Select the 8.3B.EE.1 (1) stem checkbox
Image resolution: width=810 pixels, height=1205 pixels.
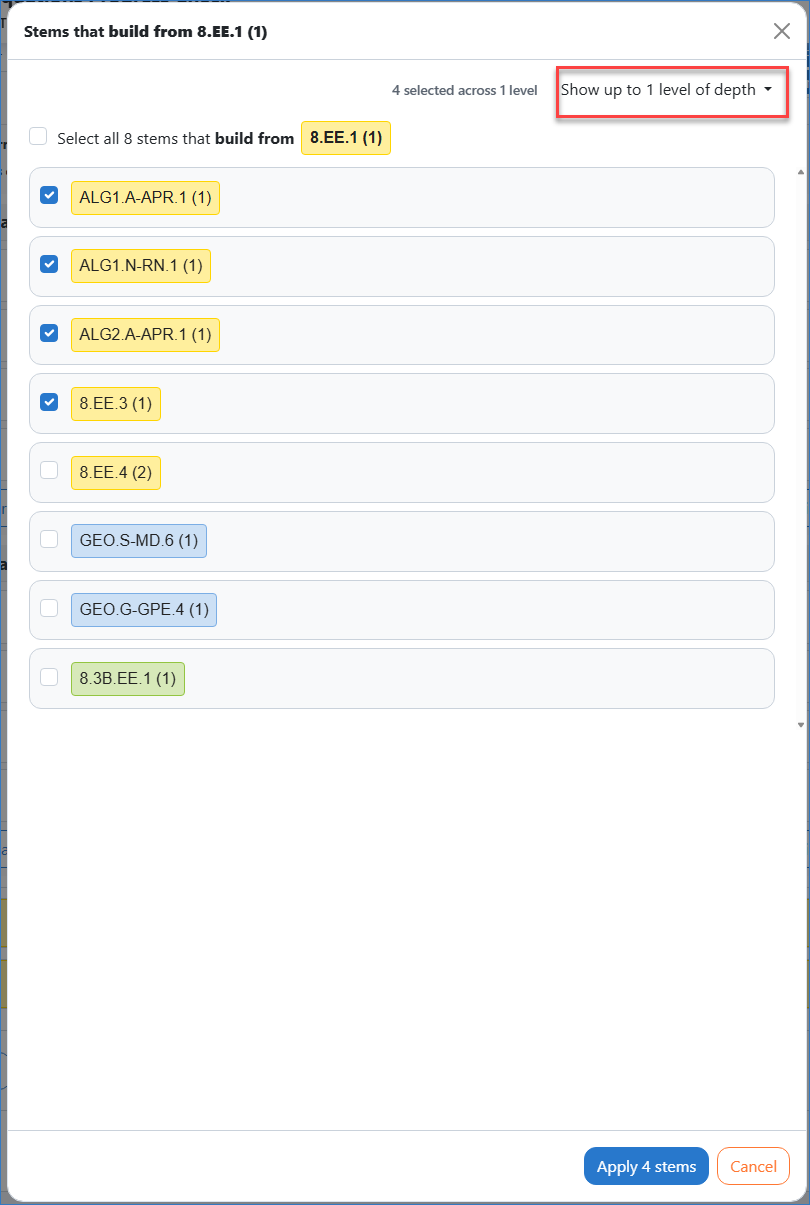[48, 676]
